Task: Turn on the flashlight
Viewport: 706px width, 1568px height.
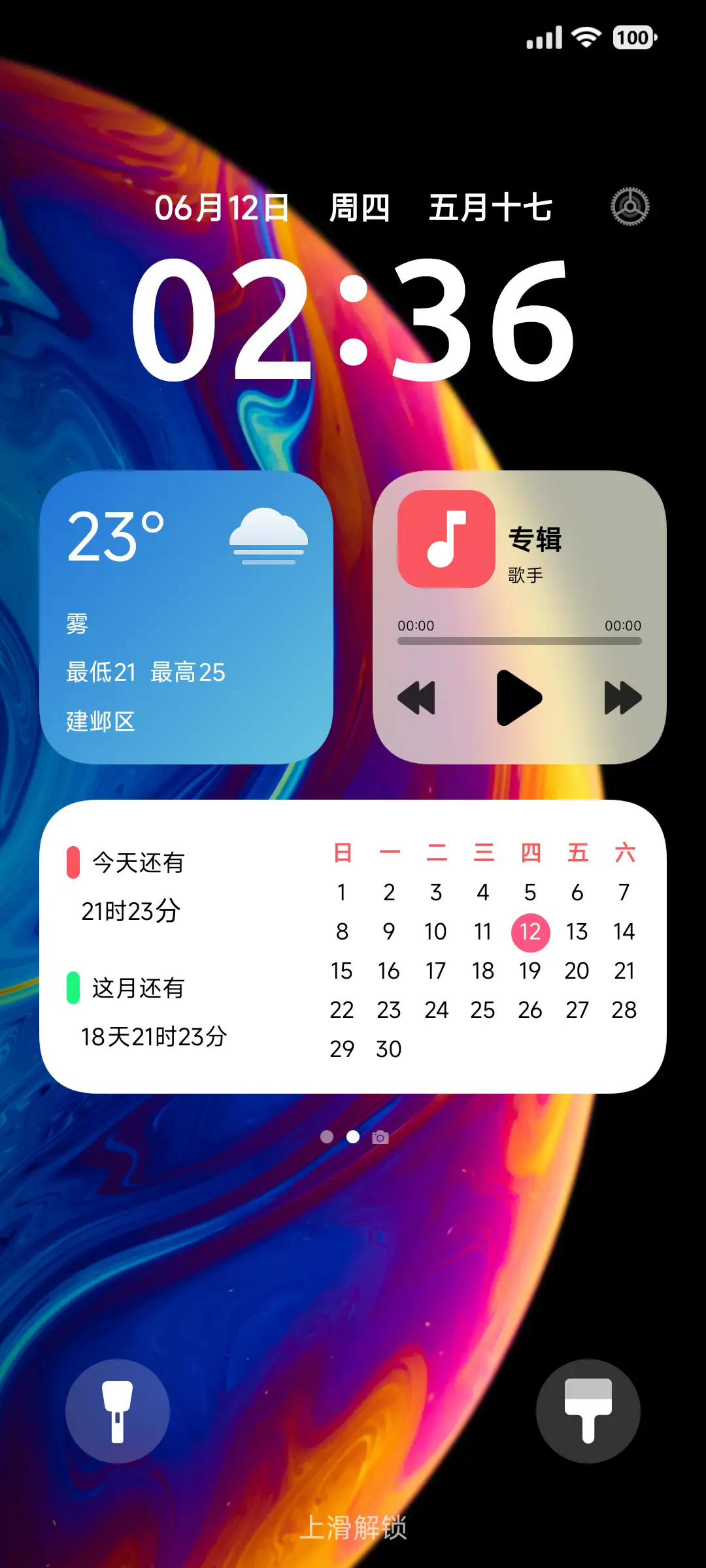Action: click(x=118, y=1411)
